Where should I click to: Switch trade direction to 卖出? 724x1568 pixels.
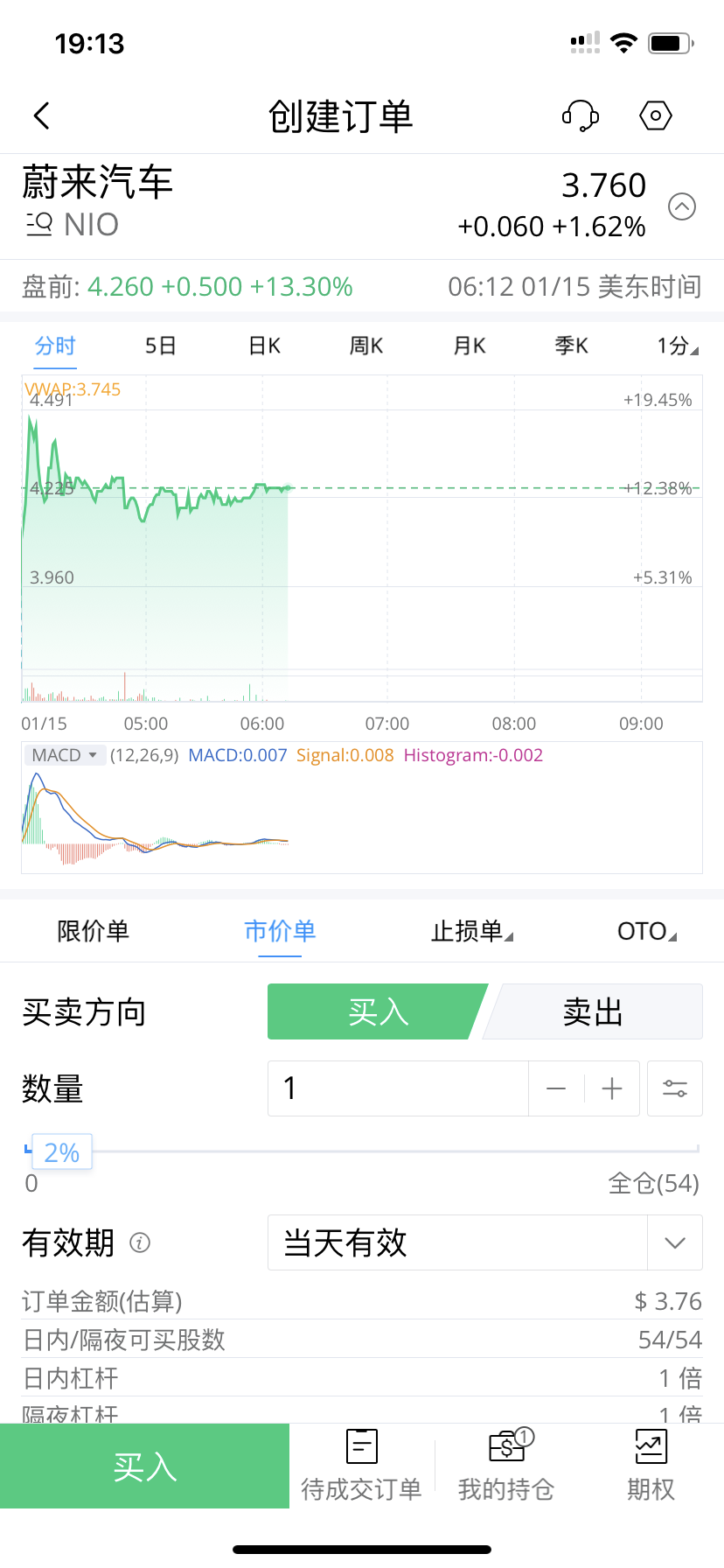[592, 1011]
